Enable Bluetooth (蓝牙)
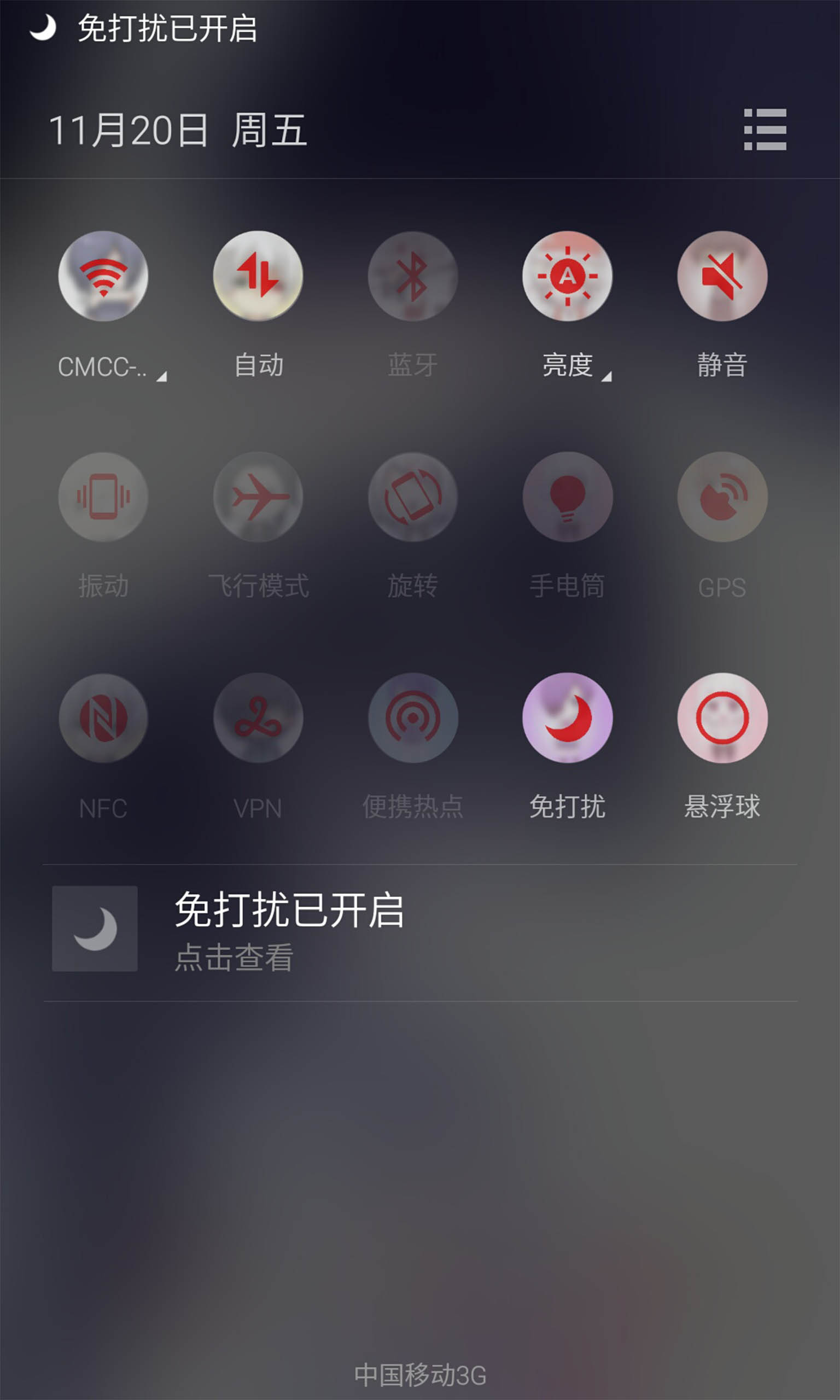The width and height of the screenshot is (840, 1400). tap(413, 276)
